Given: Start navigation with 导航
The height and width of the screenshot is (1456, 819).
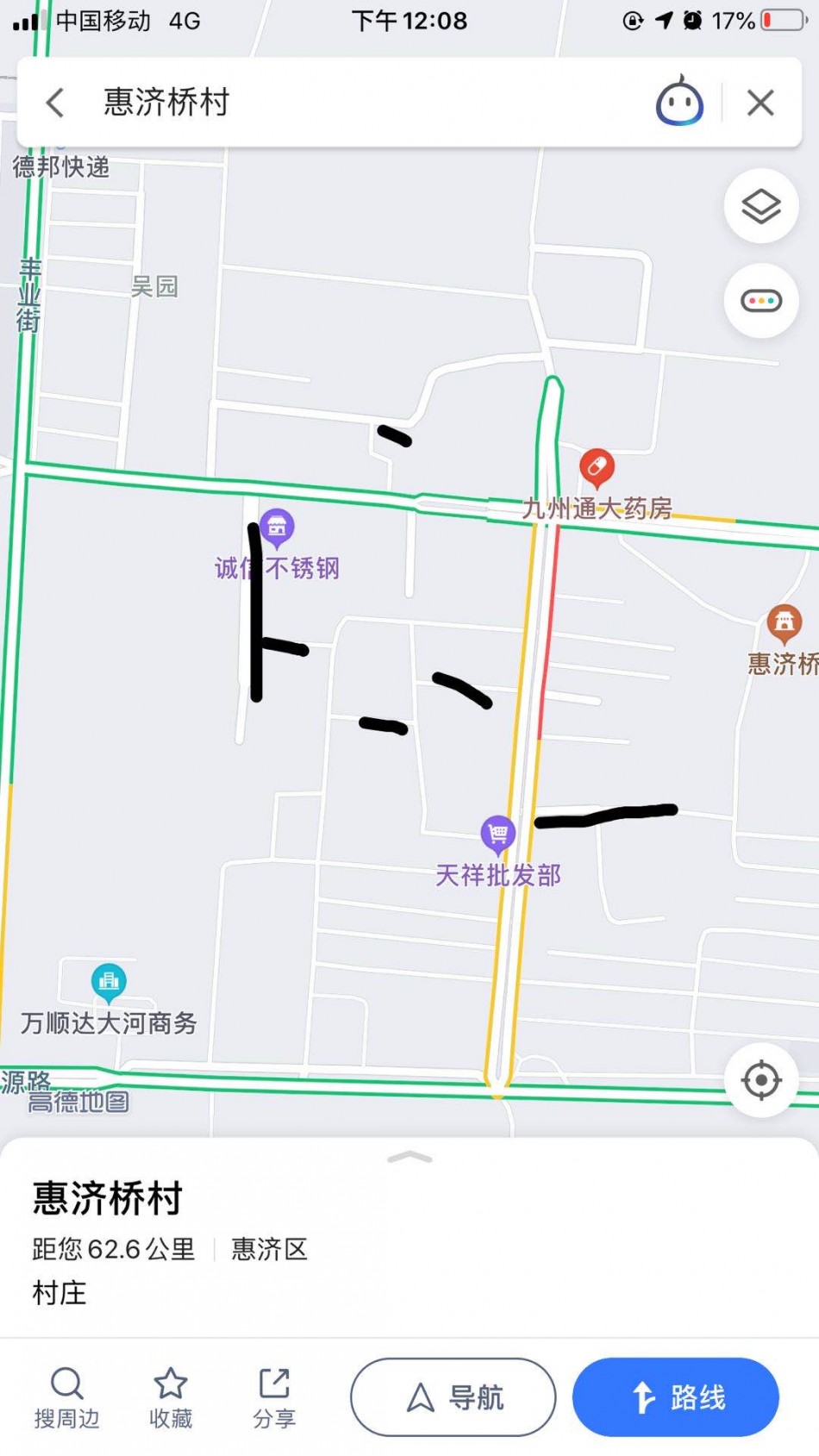Looking at the screenshot, I should (453, 1397).
